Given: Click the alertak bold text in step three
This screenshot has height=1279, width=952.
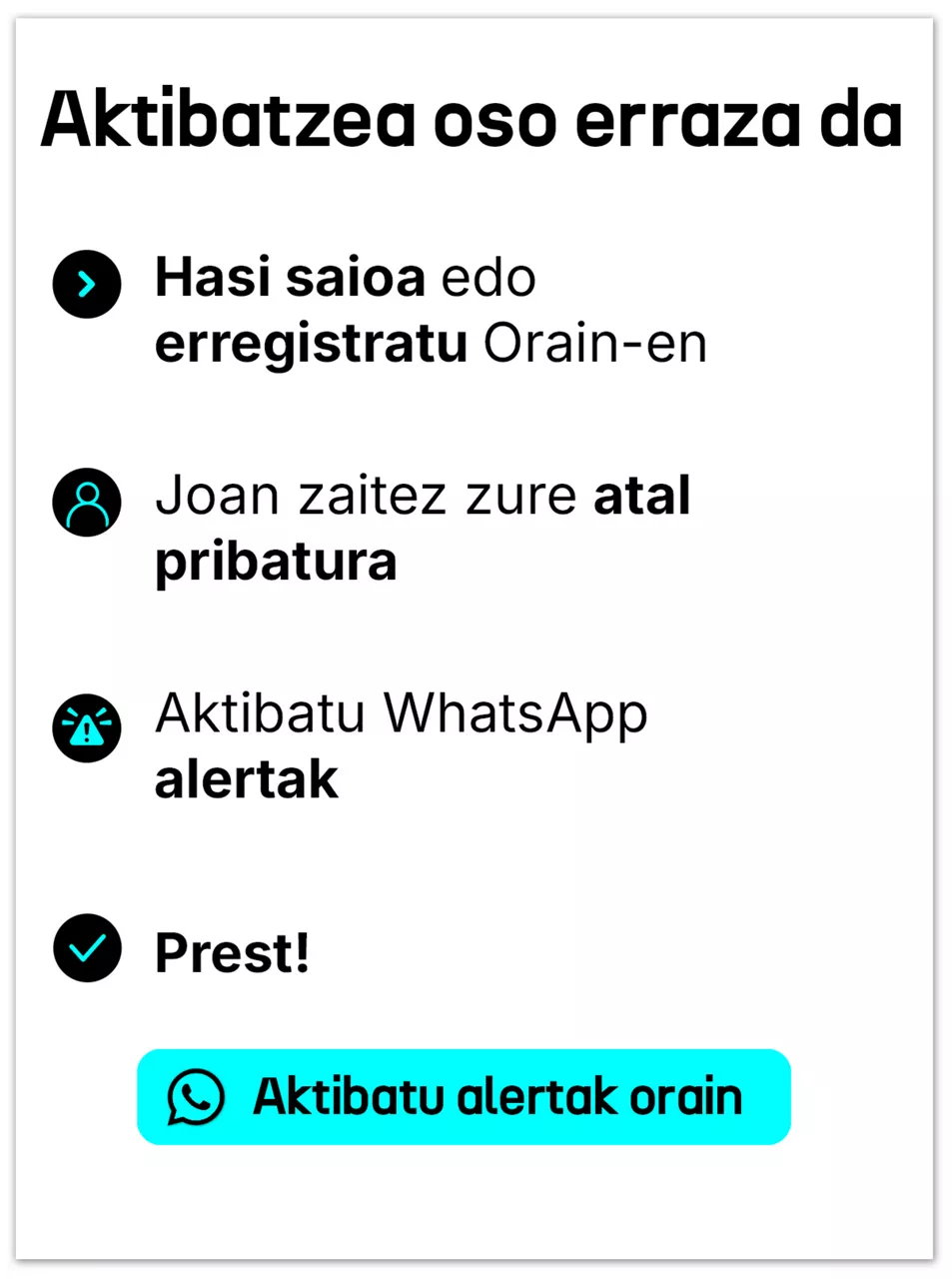Looking at the screenshot, I should click(246, 779).
